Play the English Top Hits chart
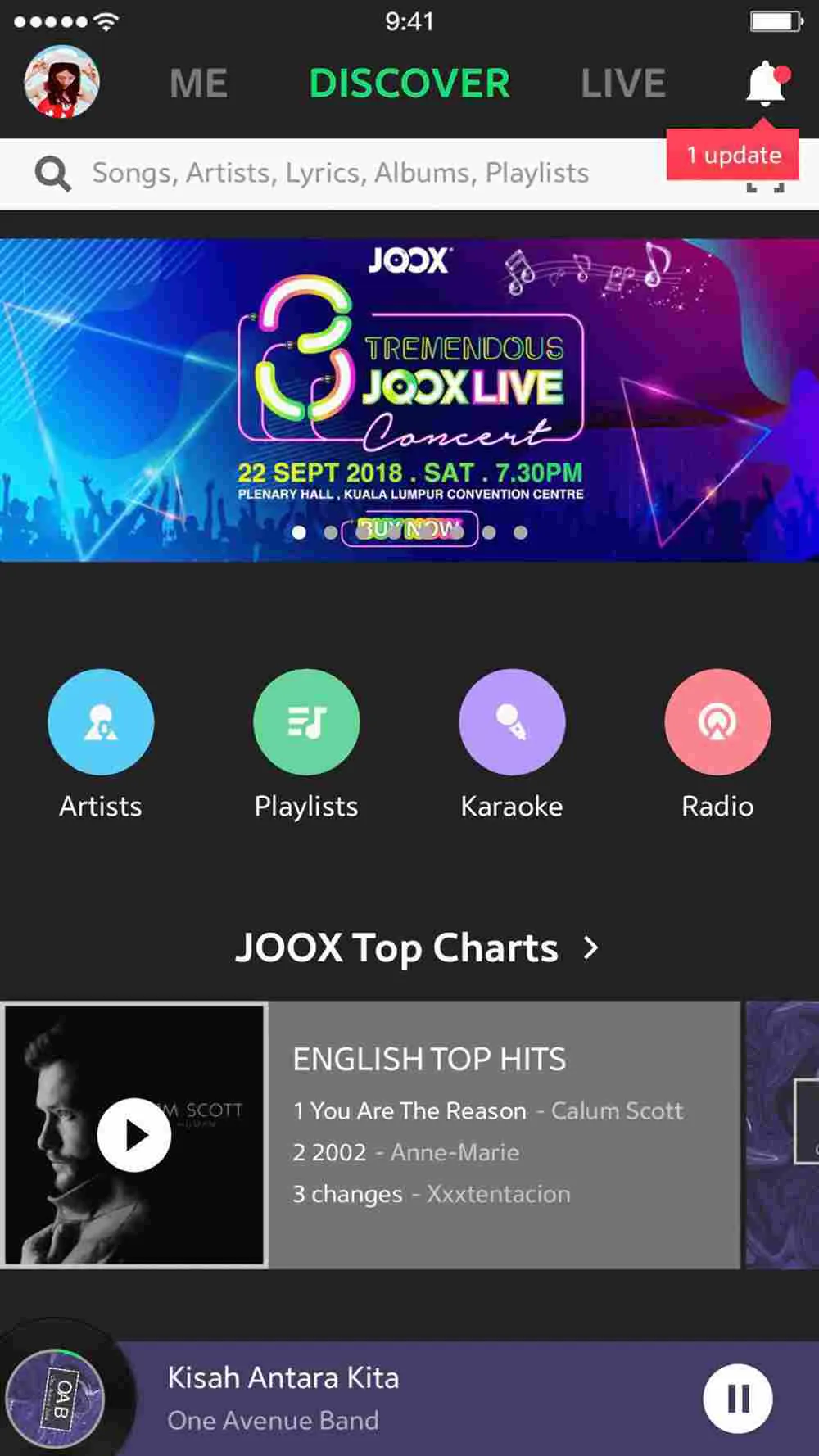This screenshot has width=819, height=1456. [135, 1134]
